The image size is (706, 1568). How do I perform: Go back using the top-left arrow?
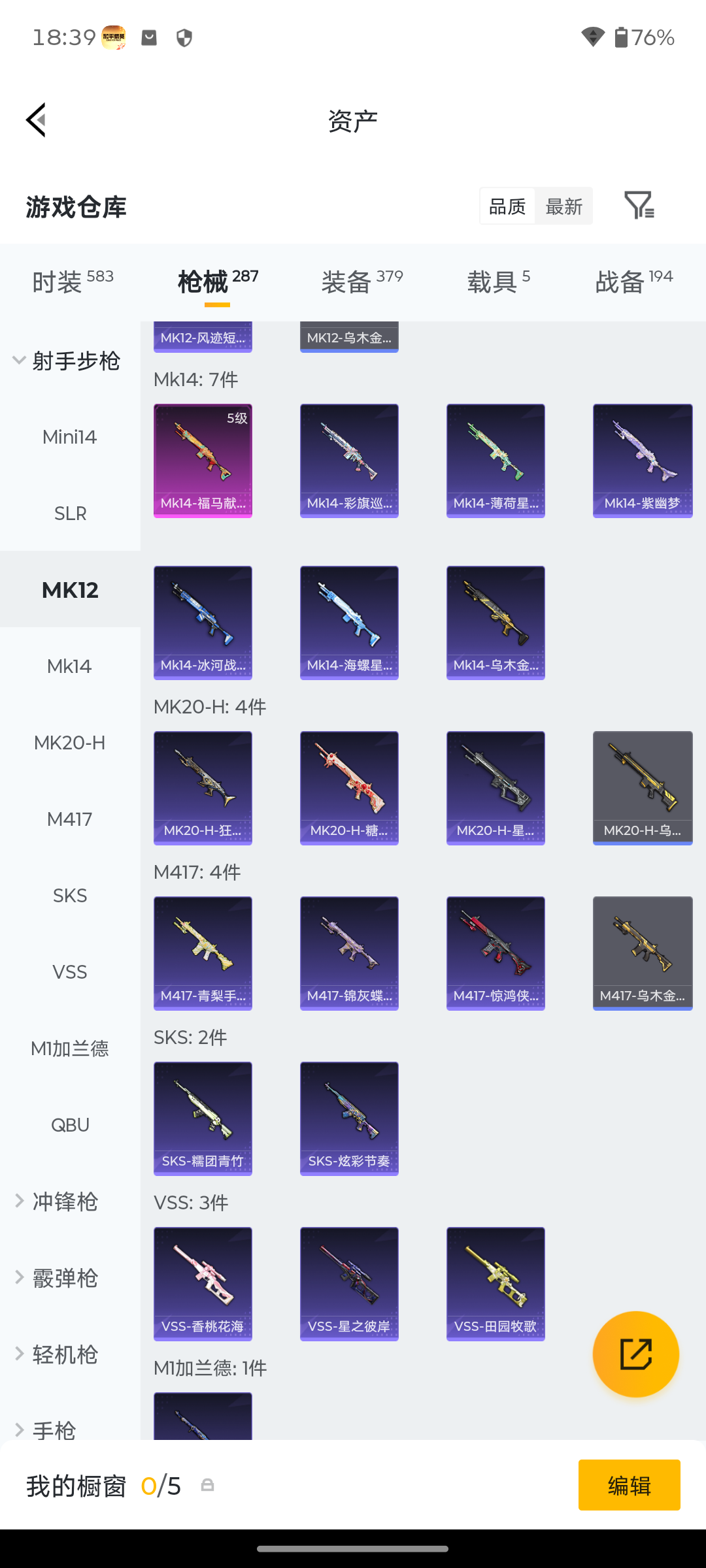[37, 120]
